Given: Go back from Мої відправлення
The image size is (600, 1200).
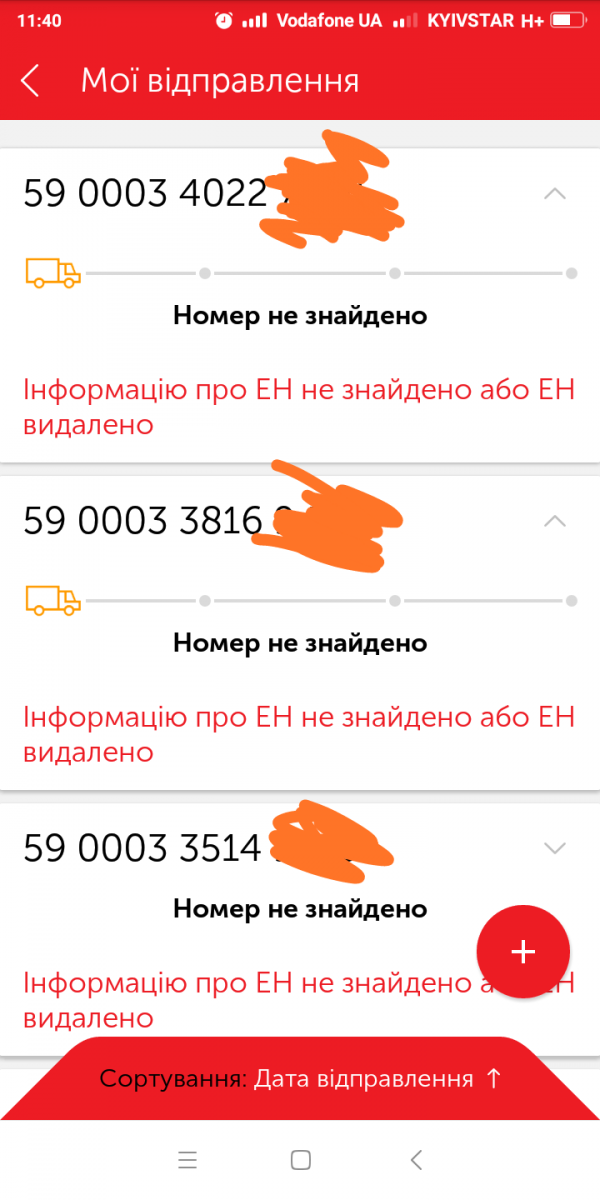Looking at the screenshot, I should point(30,81).
